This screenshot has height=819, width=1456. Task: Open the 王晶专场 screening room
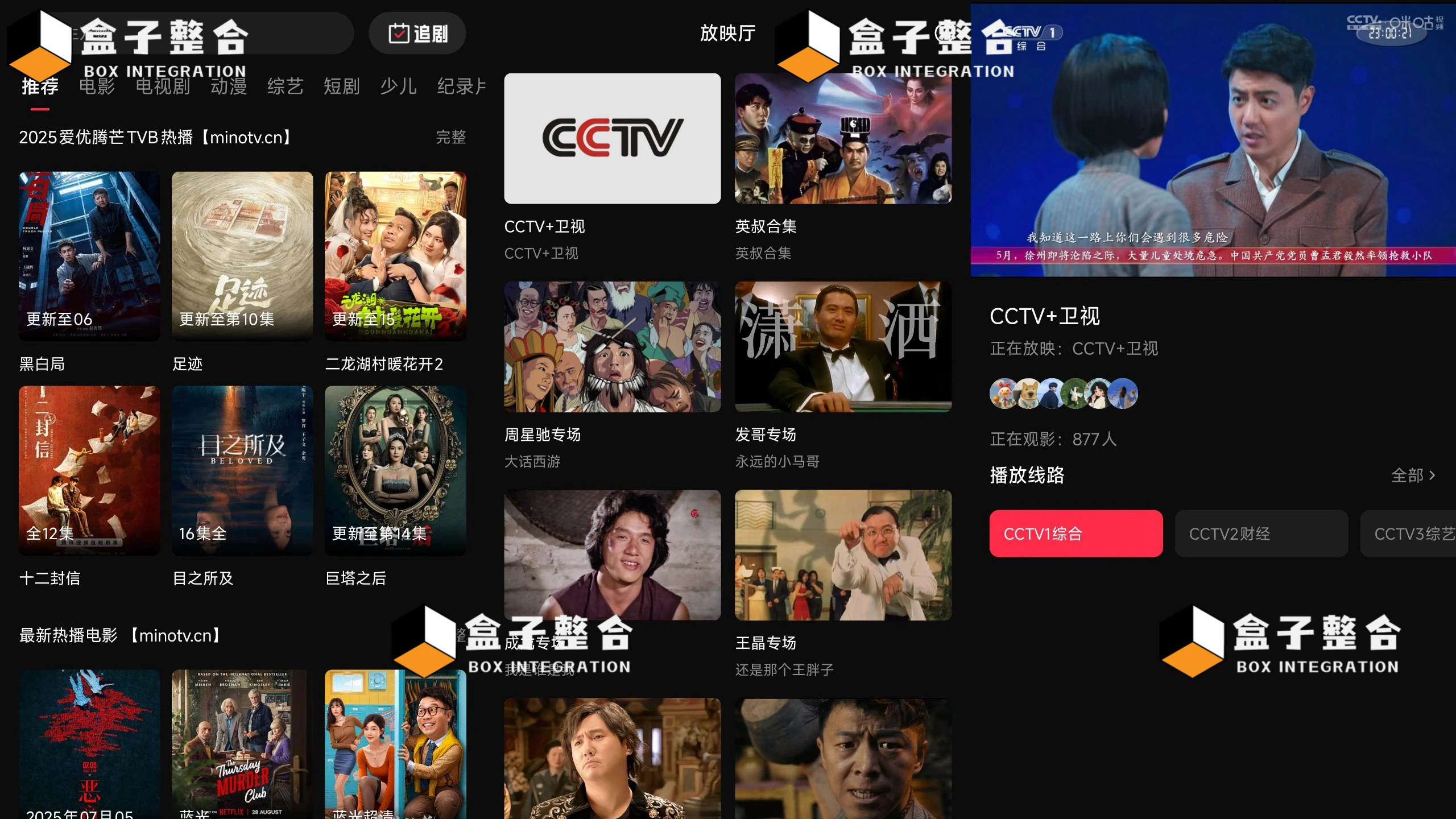(843, 555)
